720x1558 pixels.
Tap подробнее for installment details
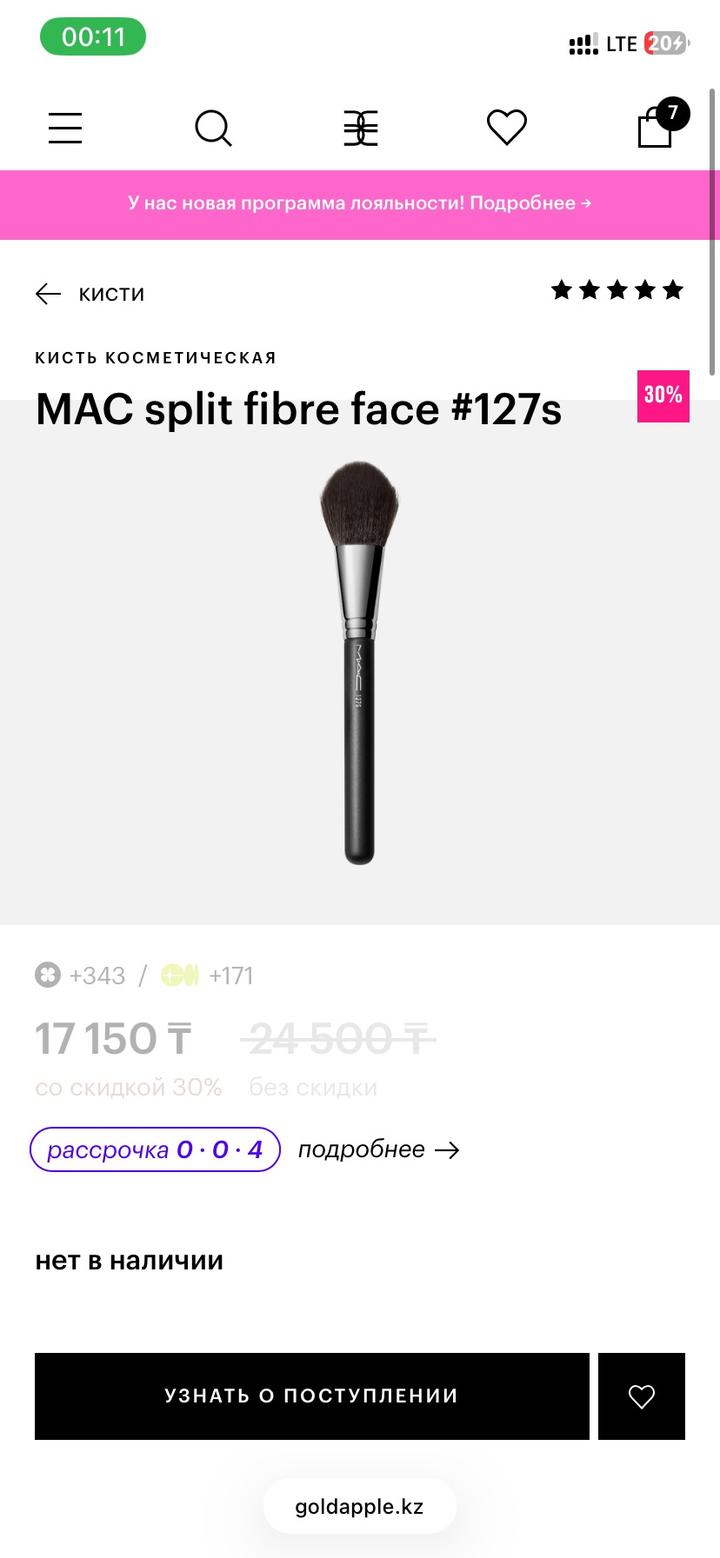378,1150
